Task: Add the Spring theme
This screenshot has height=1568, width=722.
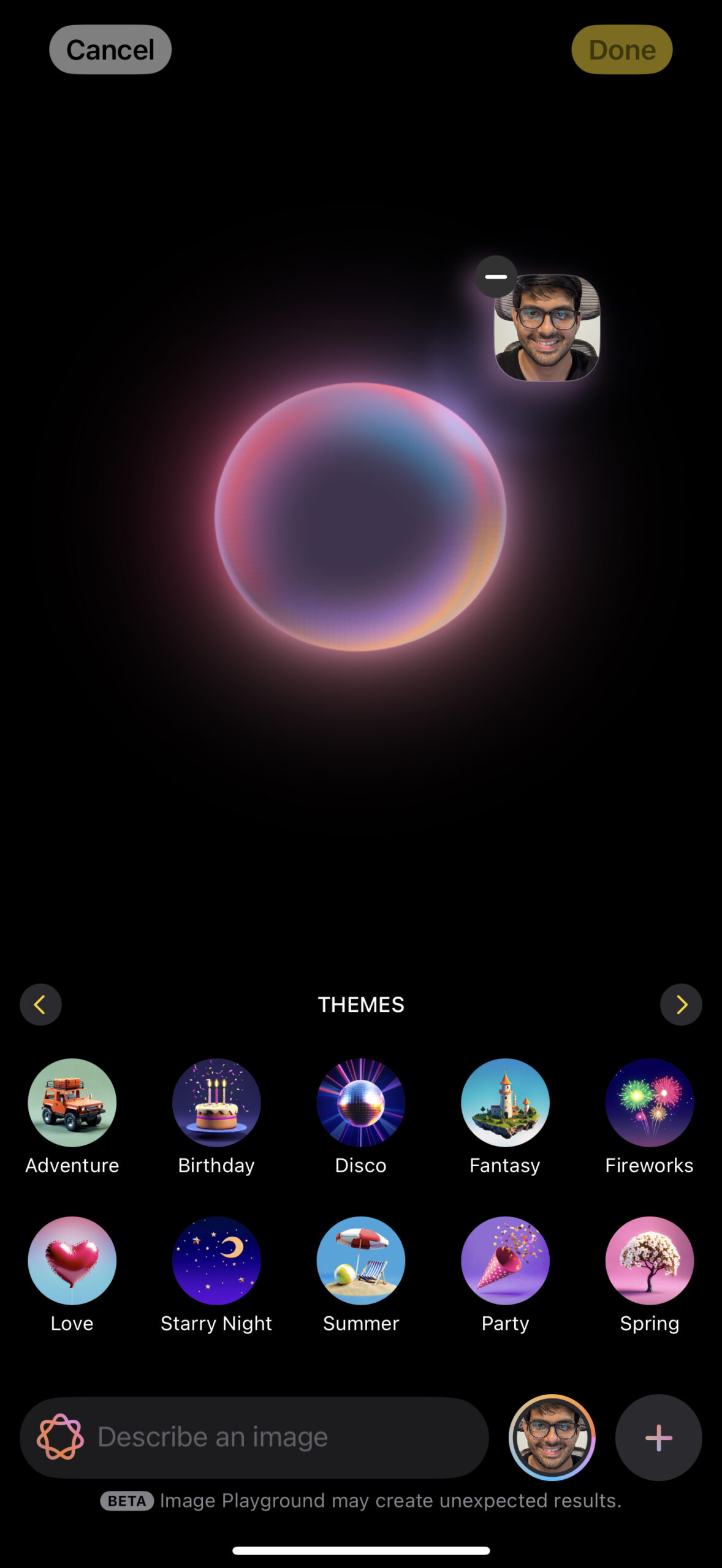Action: click(650, 1261)
